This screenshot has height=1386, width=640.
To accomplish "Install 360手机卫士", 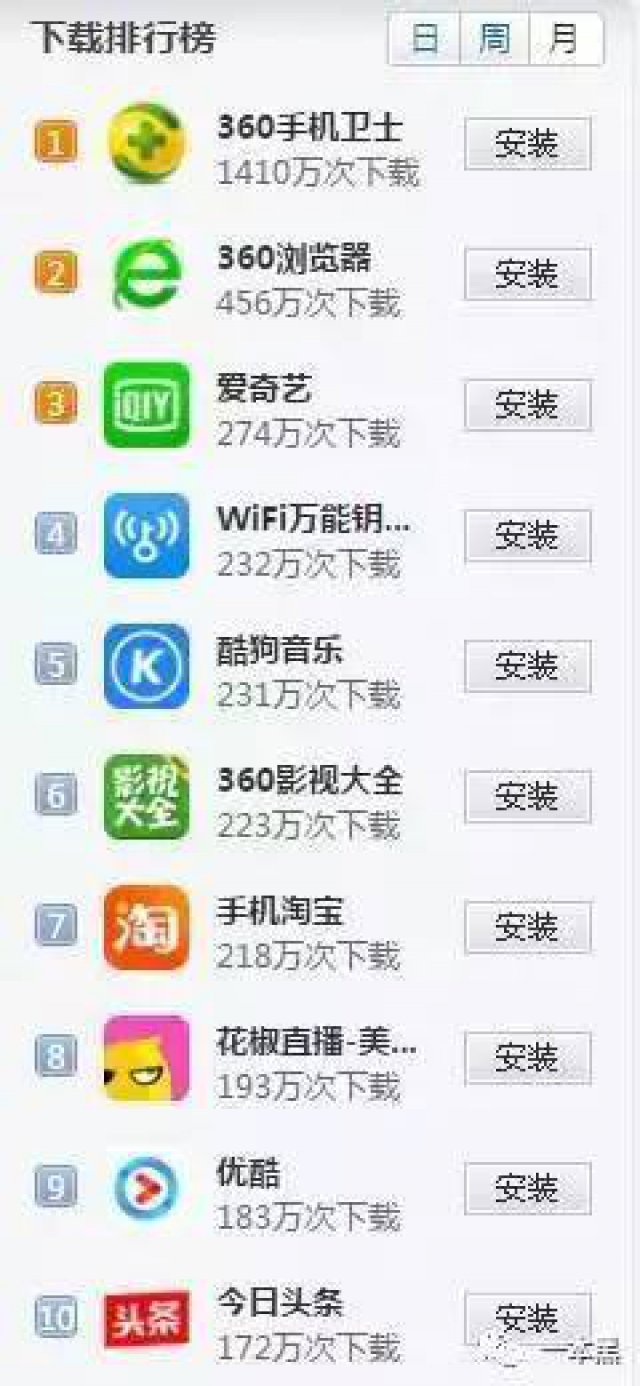I will 527,144.
